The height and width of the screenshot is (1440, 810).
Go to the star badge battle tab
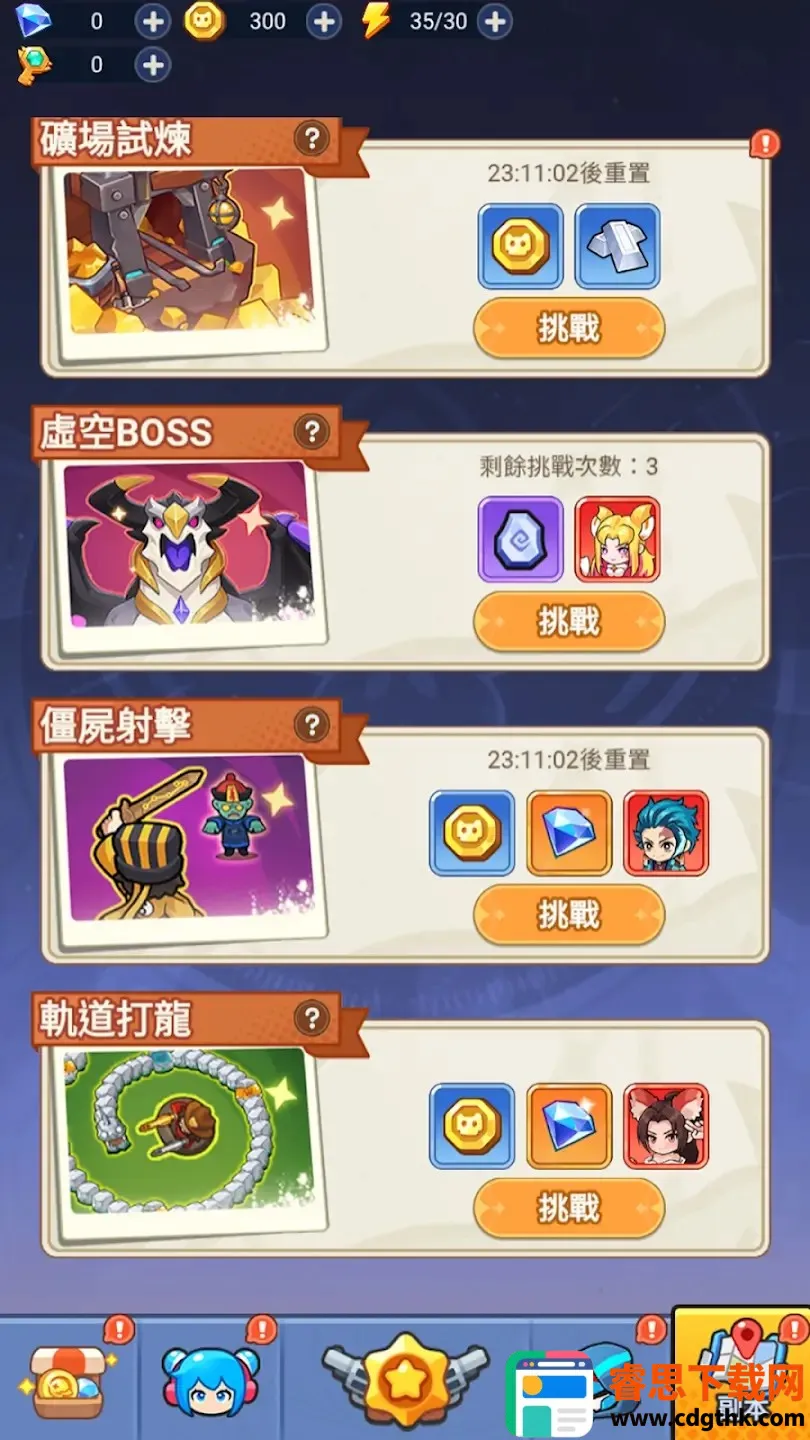405,1380
